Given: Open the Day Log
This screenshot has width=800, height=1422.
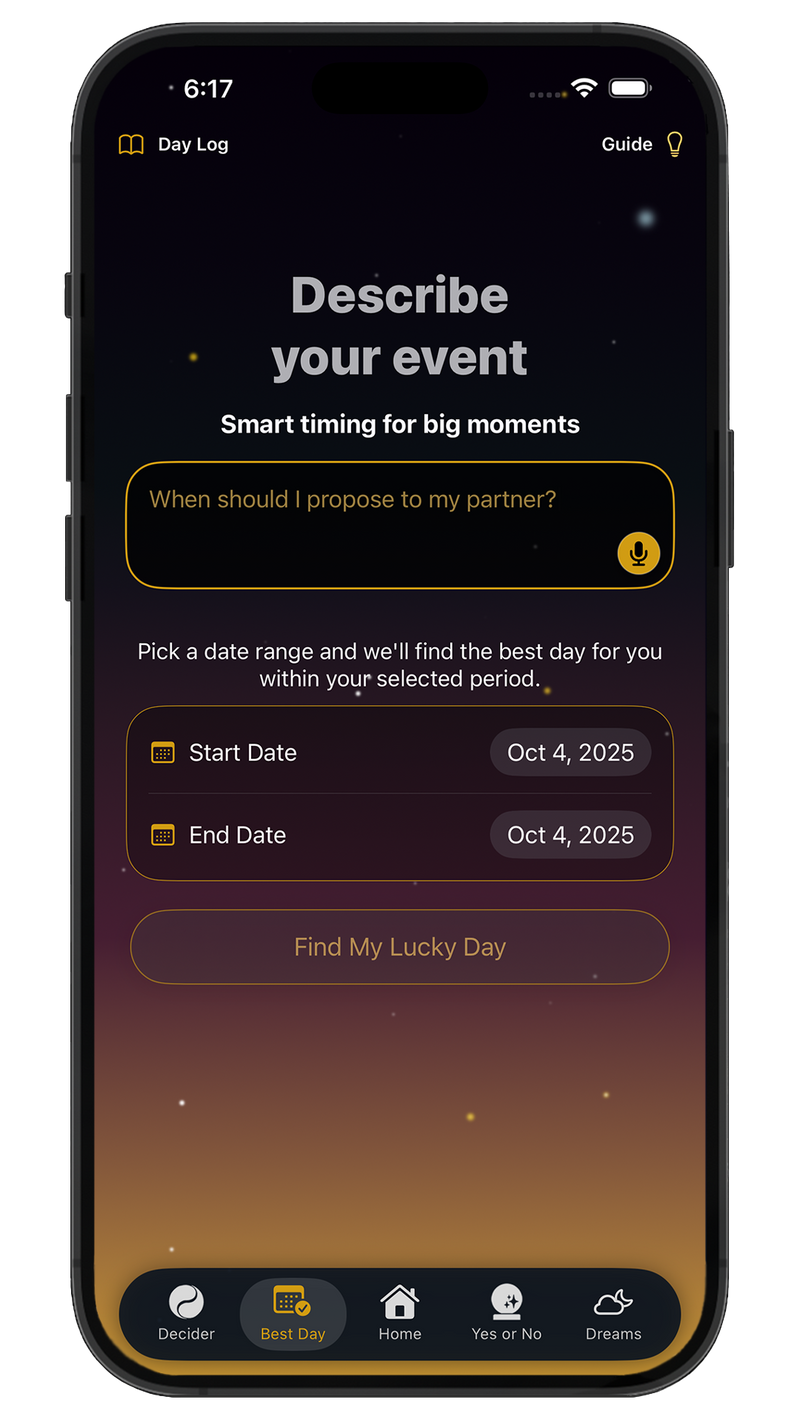Looking at the screenshot, I should click(x=173, y=144).
